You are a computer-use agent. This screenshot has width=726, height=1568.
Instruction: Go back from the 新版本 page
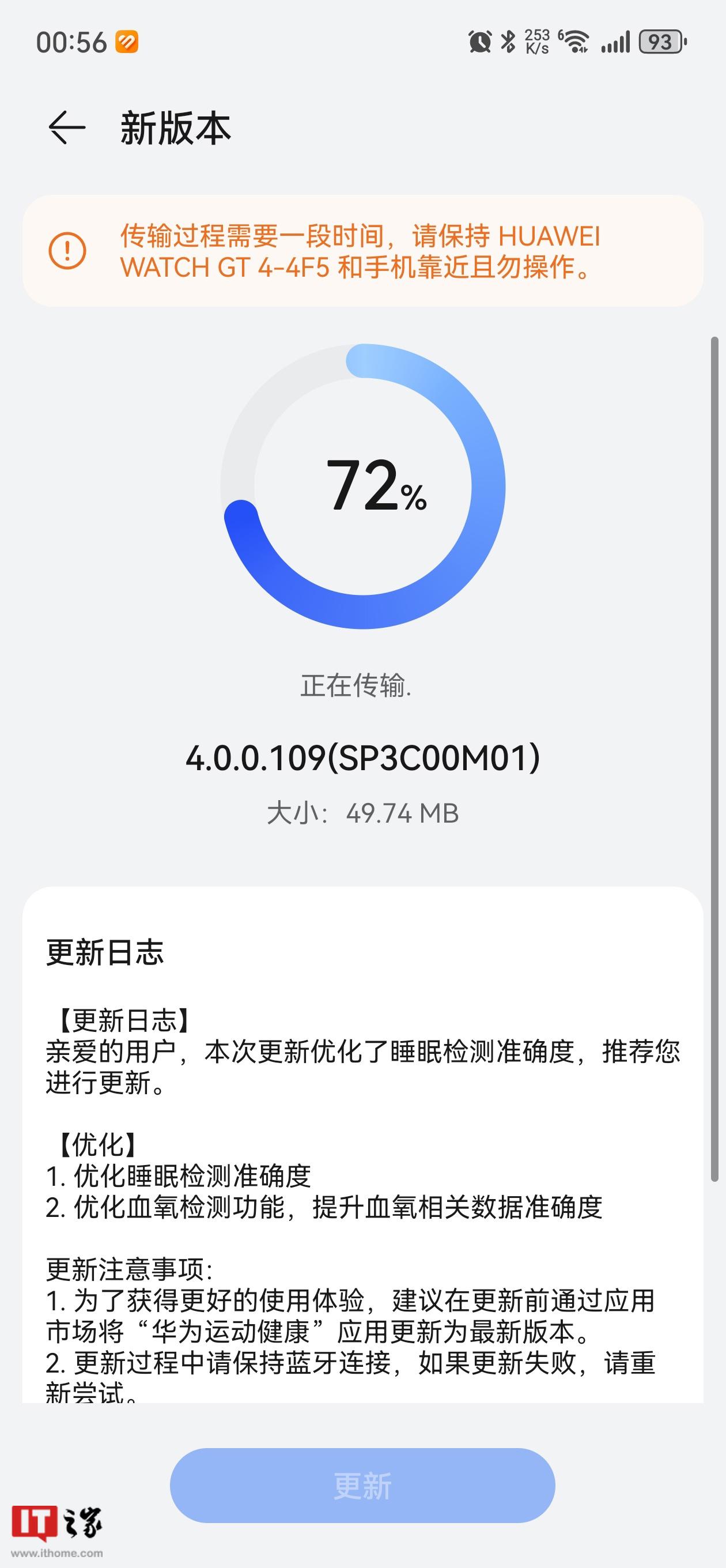click(66, 128)
